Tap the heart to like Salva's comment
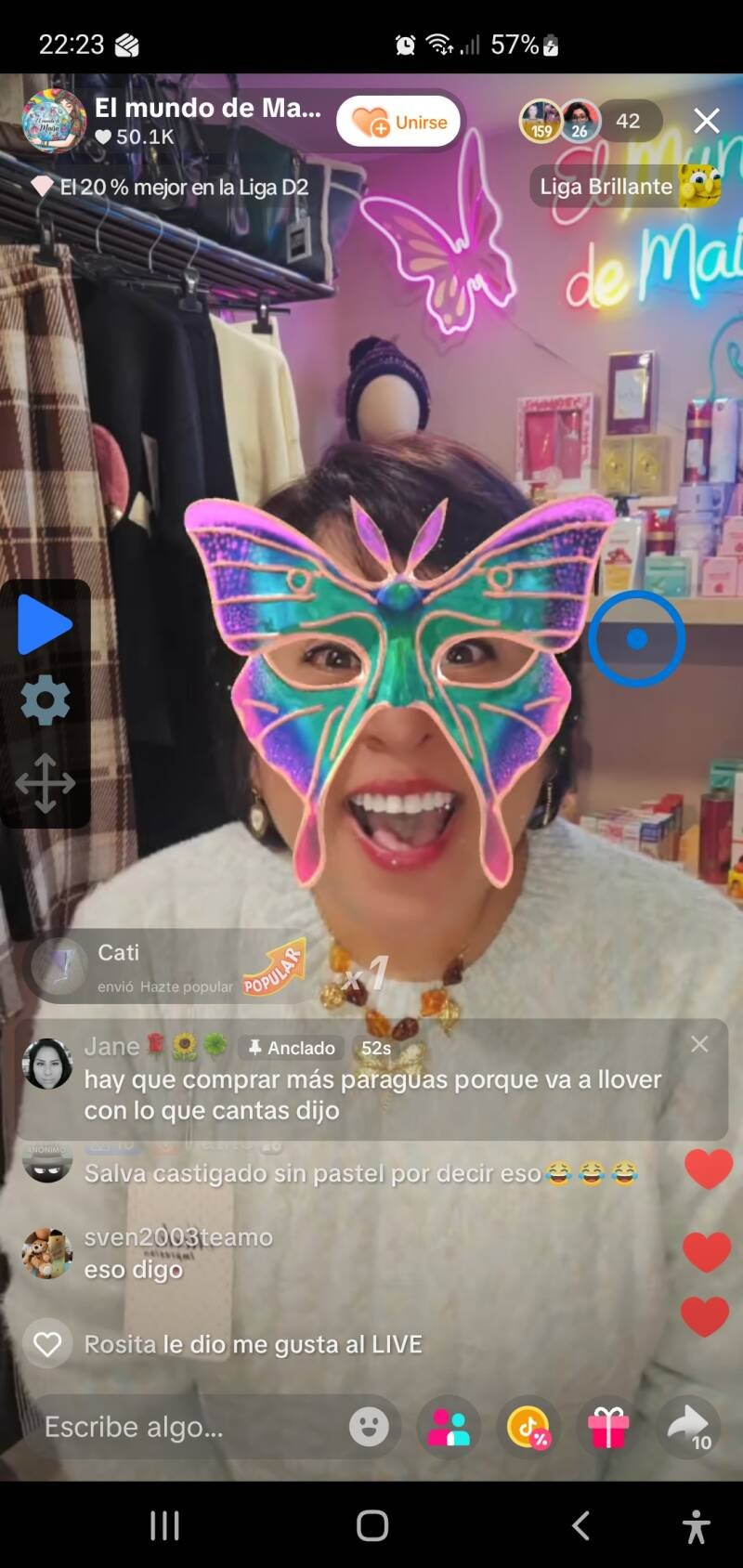Image resolution: width=743 pixels, height=1568 pixels. (708, 1170)
